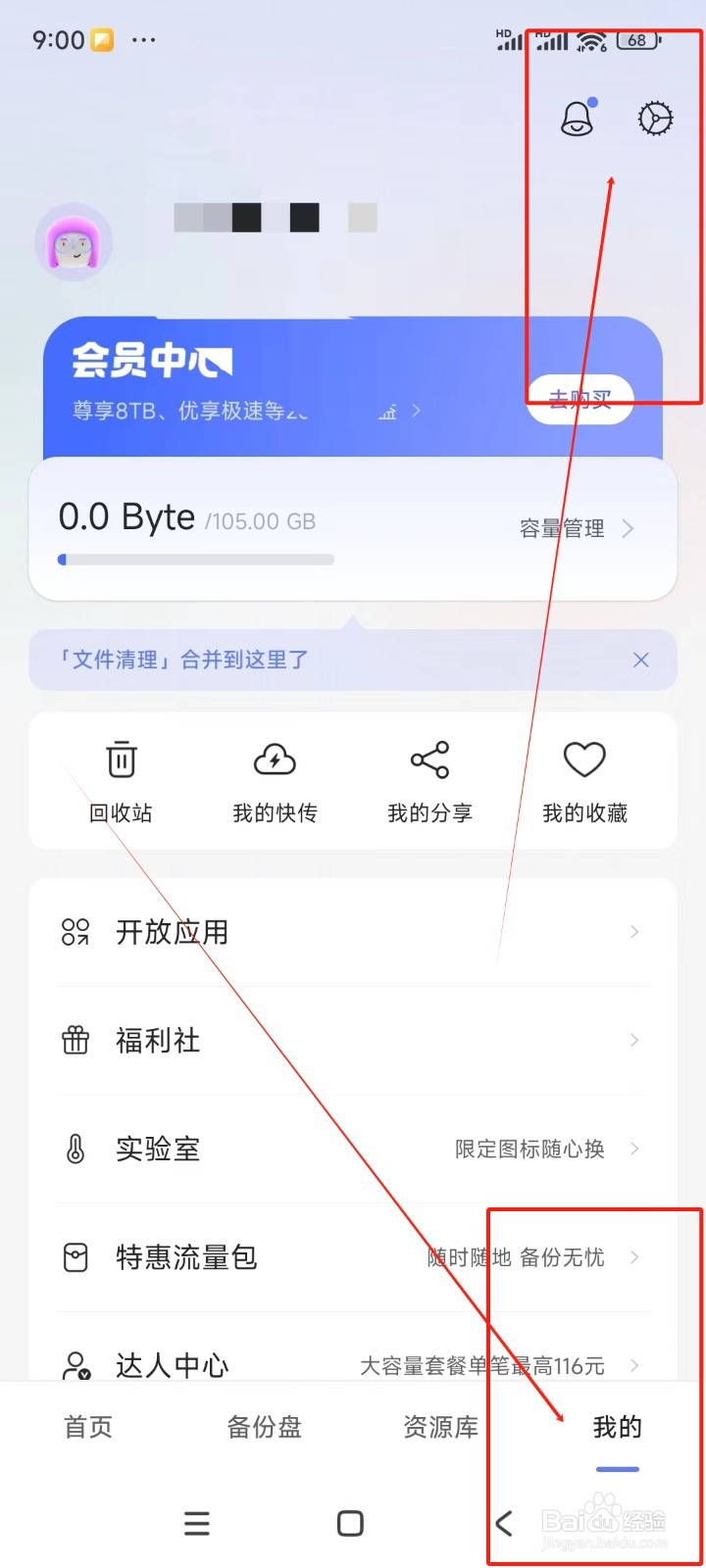Open the notification bell icon

(x=578, y=118)
